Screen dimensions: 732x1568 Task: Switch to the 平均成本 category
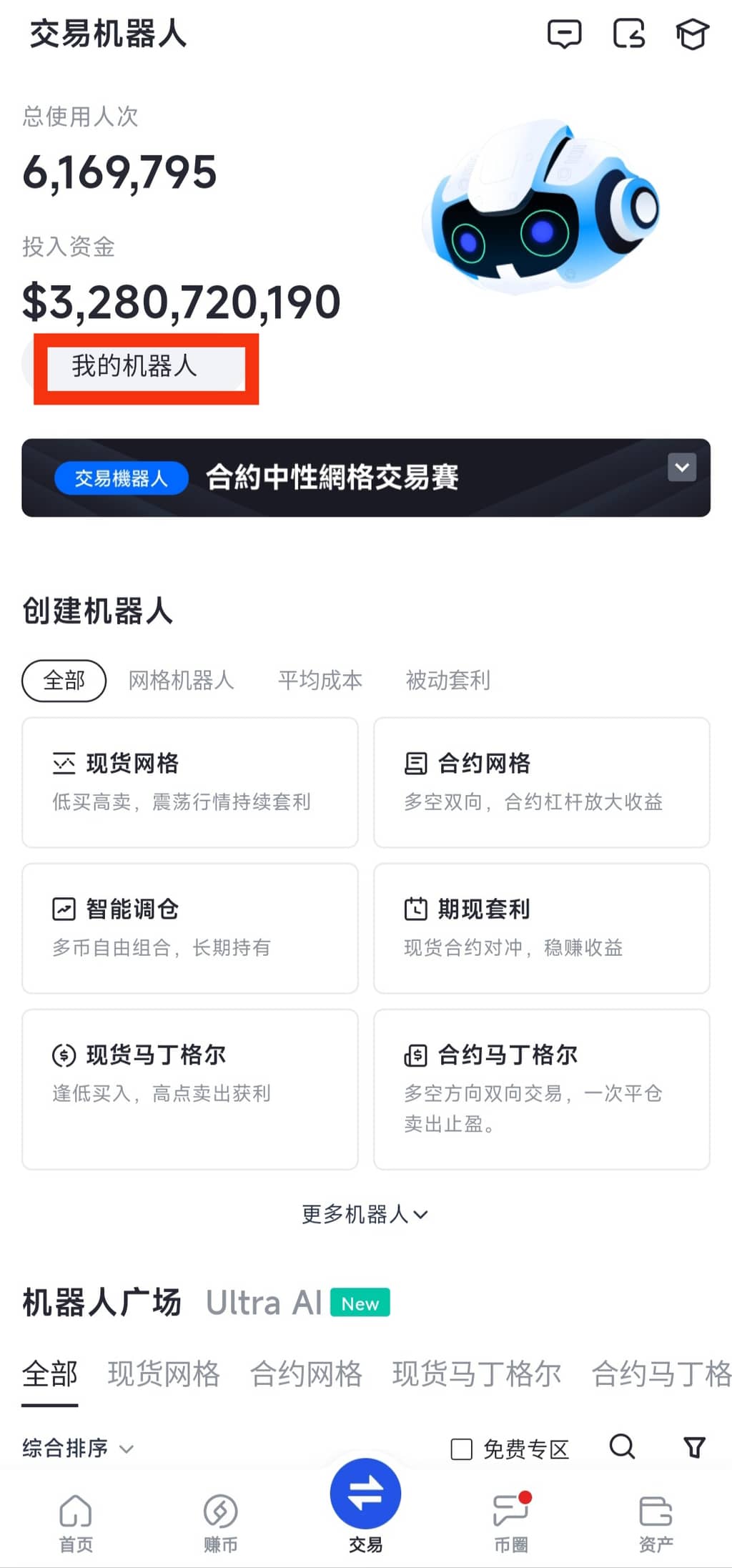[320, 680]
